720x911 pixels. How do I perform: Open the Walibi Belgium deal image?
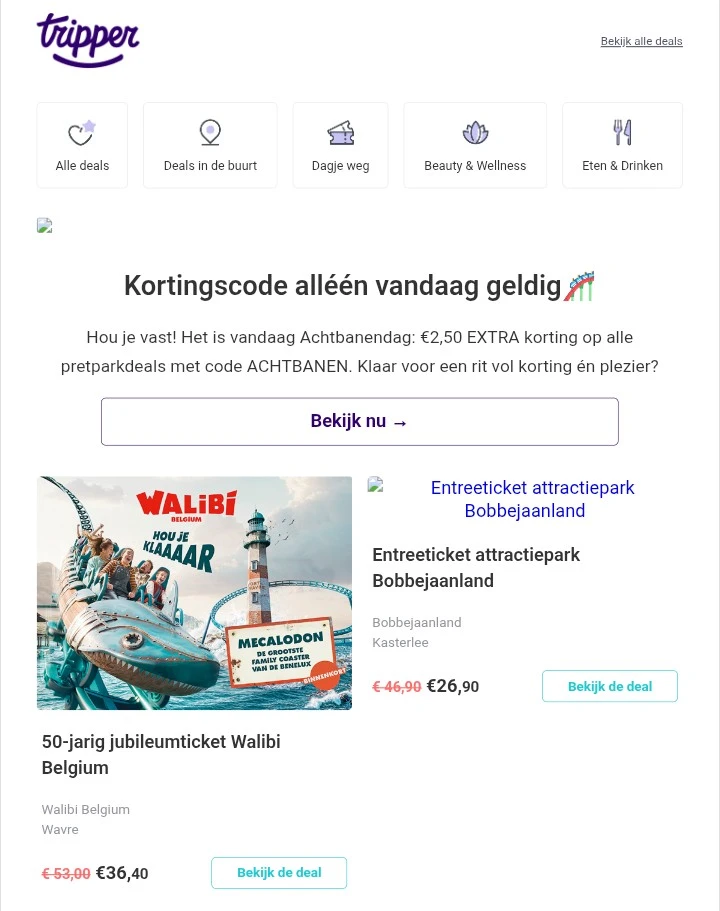click(x=194, y=593)
